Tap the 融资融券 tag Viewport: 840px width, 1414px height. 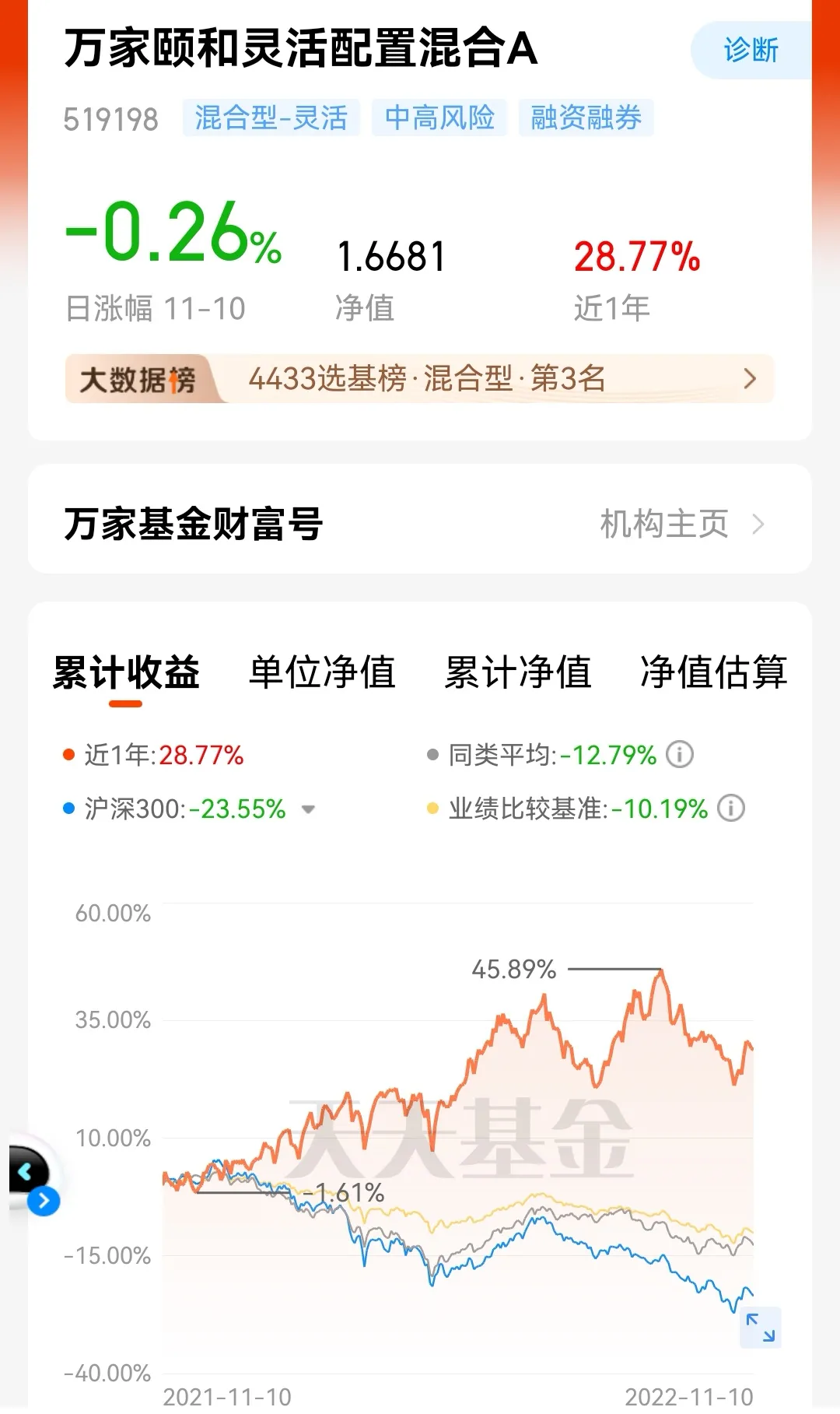[586, 118]
